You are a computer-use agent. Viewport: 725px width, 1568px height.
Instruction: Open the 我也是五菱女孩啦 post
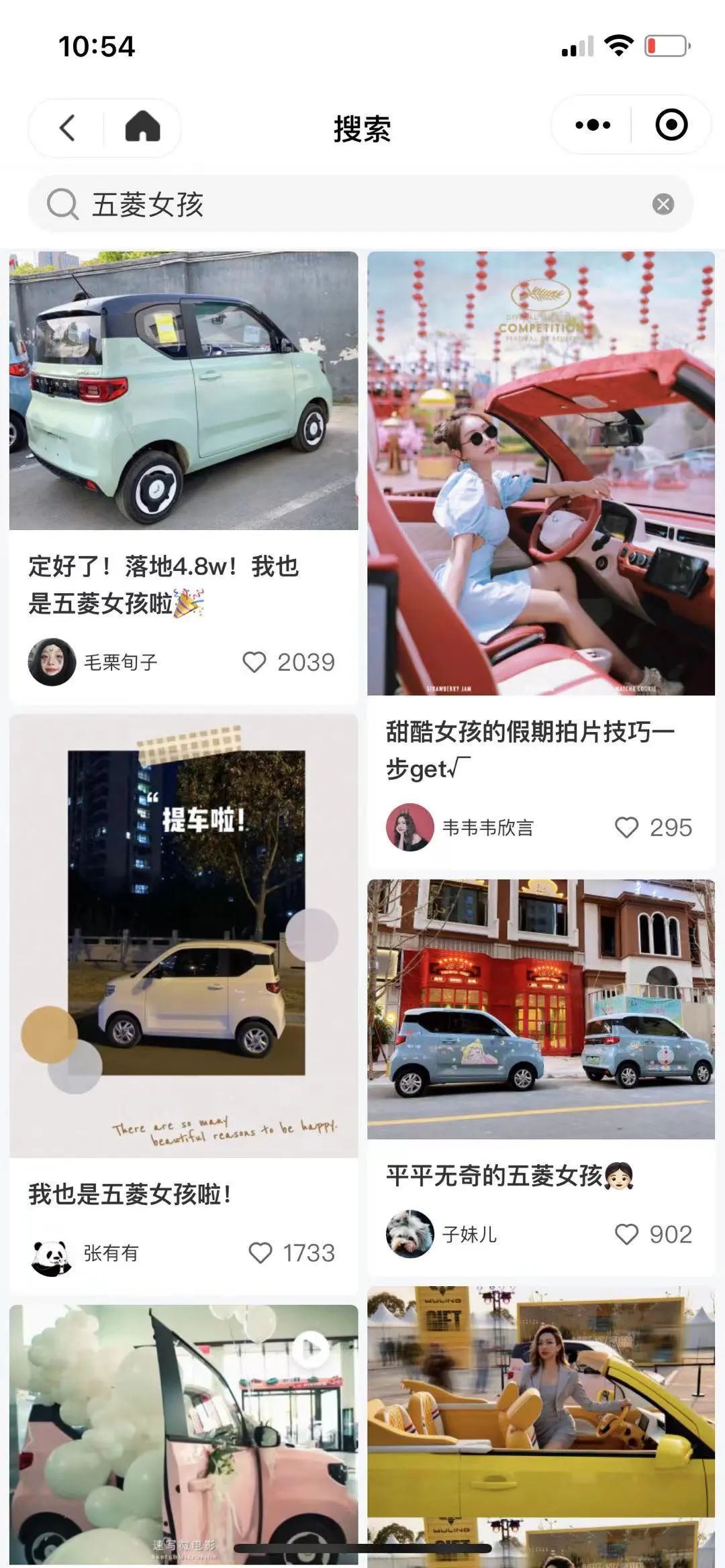(x=183, y=935)
